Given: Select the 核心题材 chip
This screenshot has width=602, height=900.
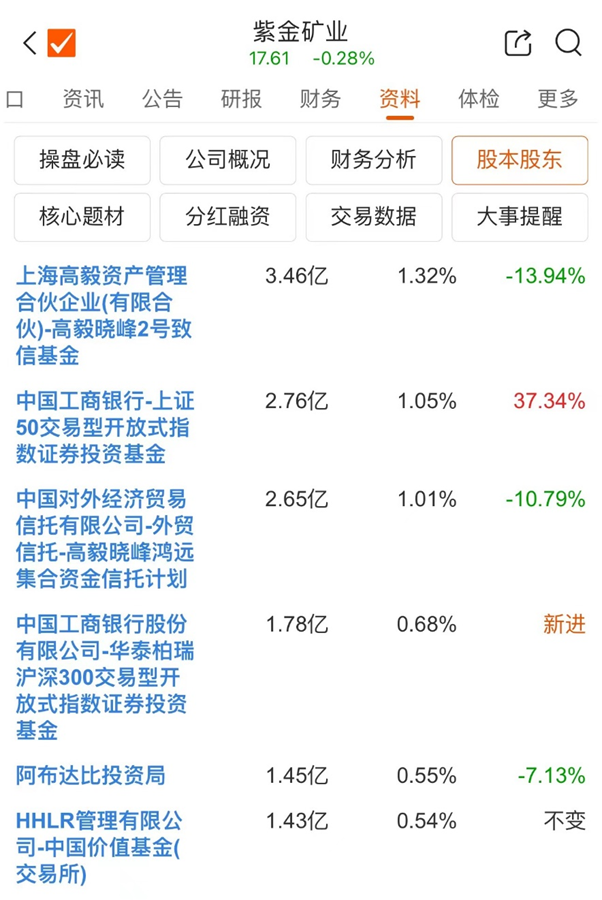Looking at the screenshot, I should click(82, 217).
